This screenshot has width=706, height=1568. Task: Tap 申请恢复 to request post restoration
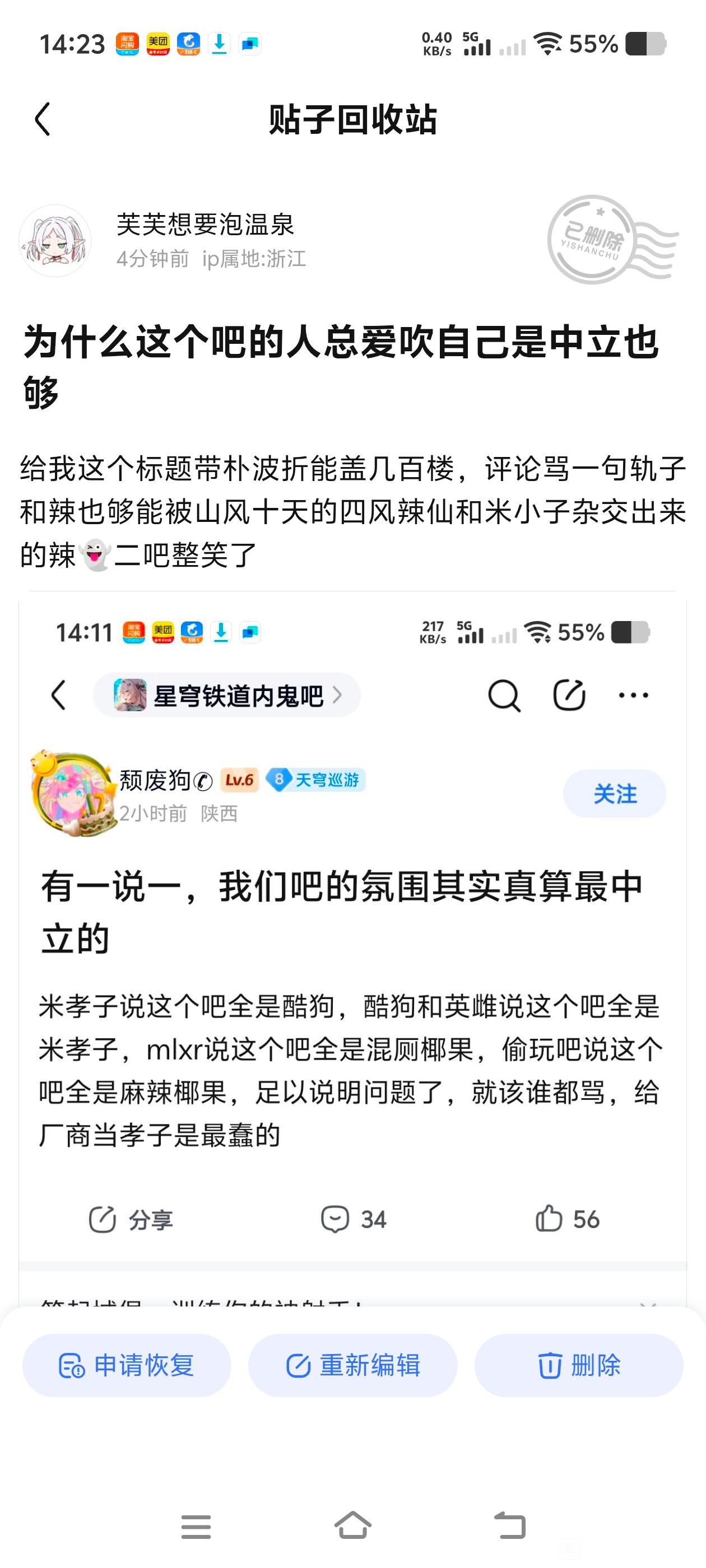[x=127, y=1365]
